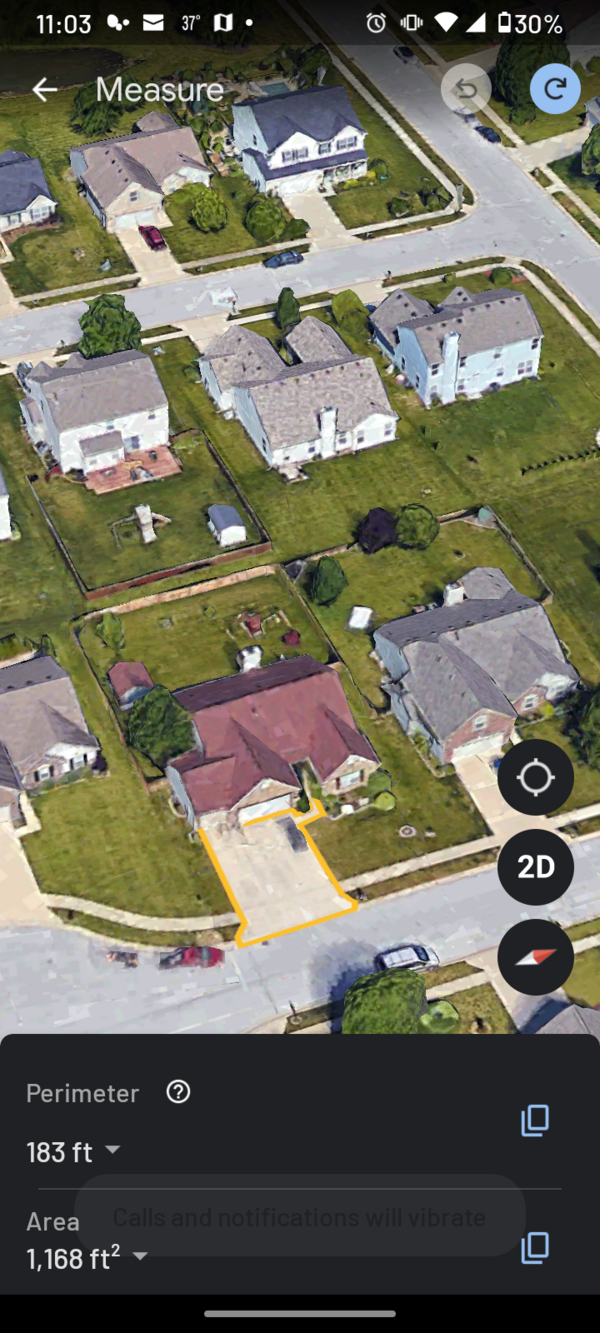Screen dimensions: 600x1333
Task: Tap the blue redo button
Action: tap(555, 89)
